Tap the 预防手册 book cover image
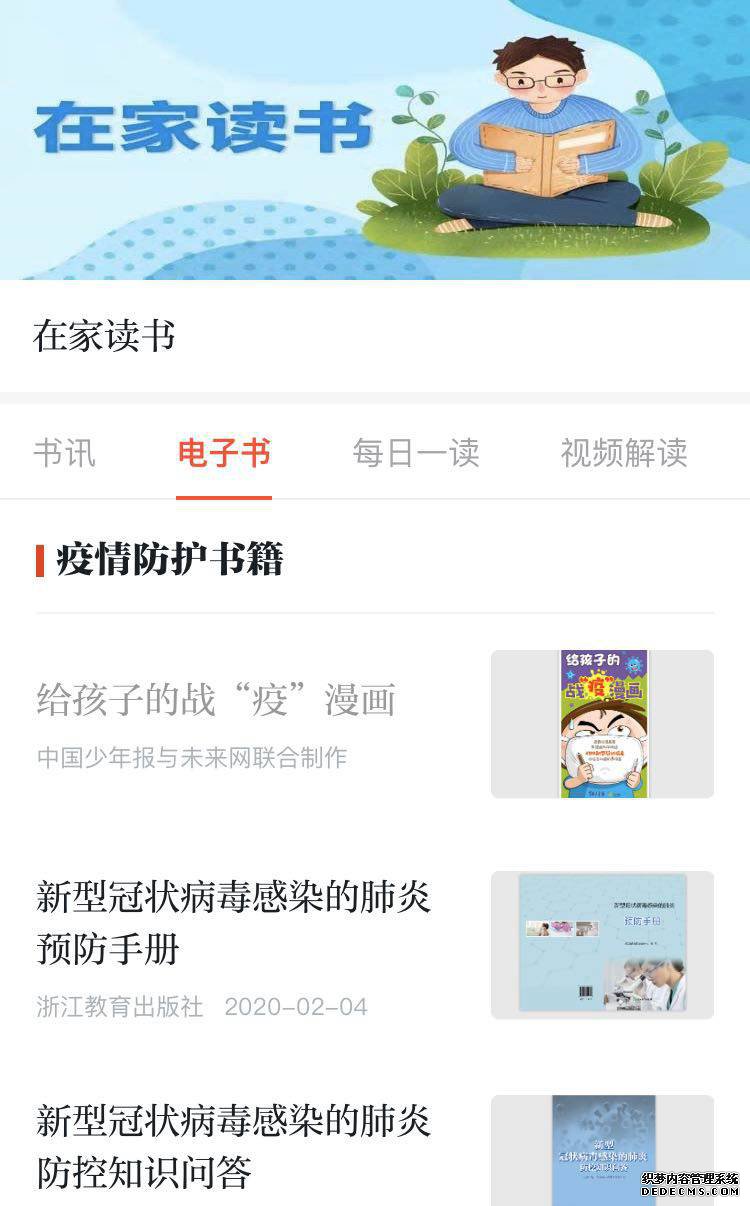The height and width of the screenshot is (1206, 750). pos(603,945)
